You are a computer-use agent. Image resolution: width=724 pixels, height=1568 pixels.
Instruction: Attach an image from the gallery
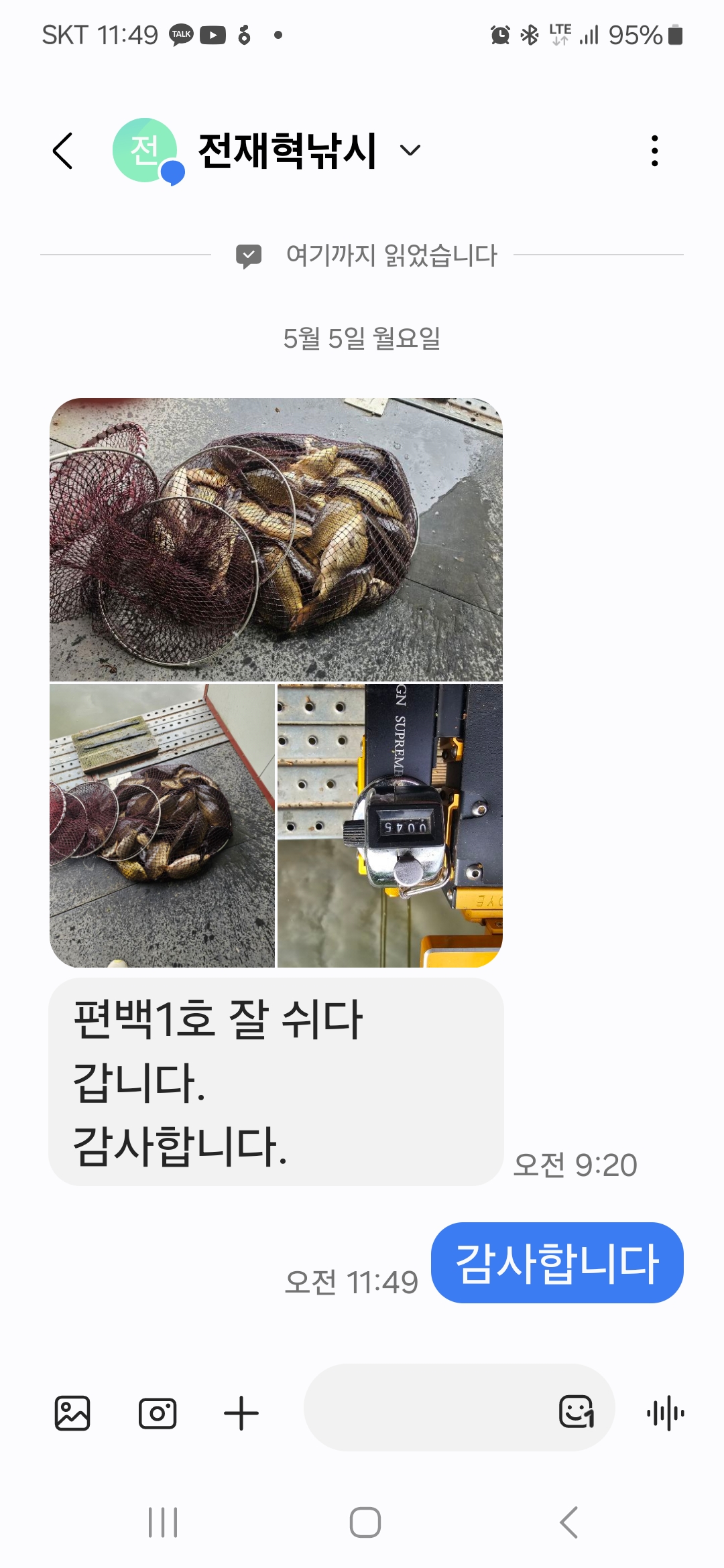click(x=72, y=1414)
